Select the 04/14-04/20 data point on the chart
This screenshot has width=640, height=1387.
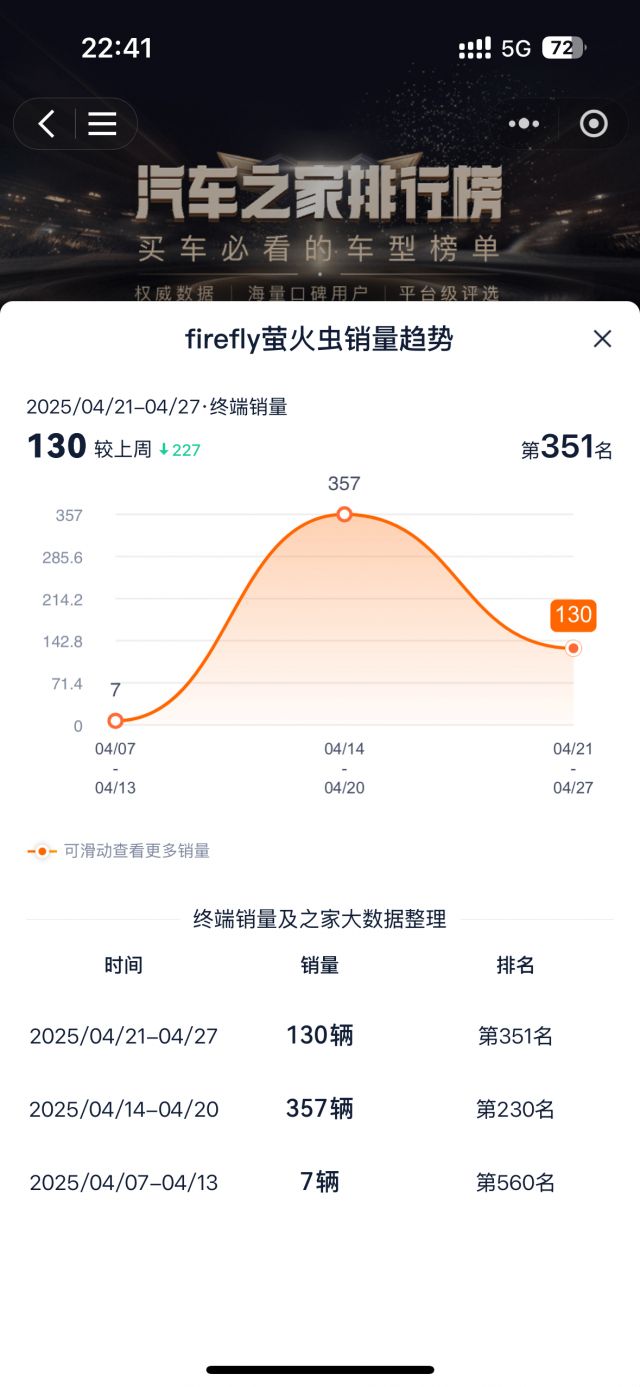(x=344, y=514)
